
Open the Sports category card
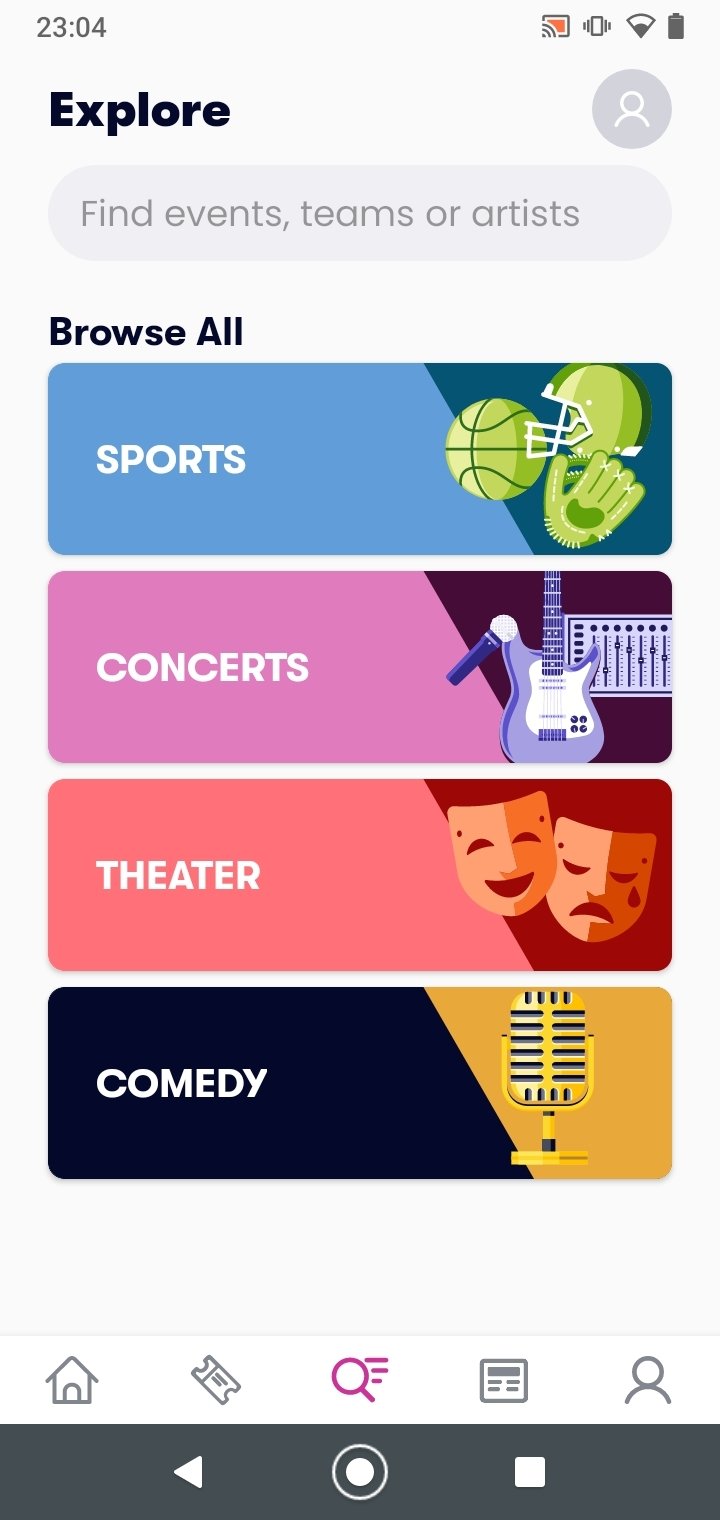pyautogui.click(x=360, y=459)
